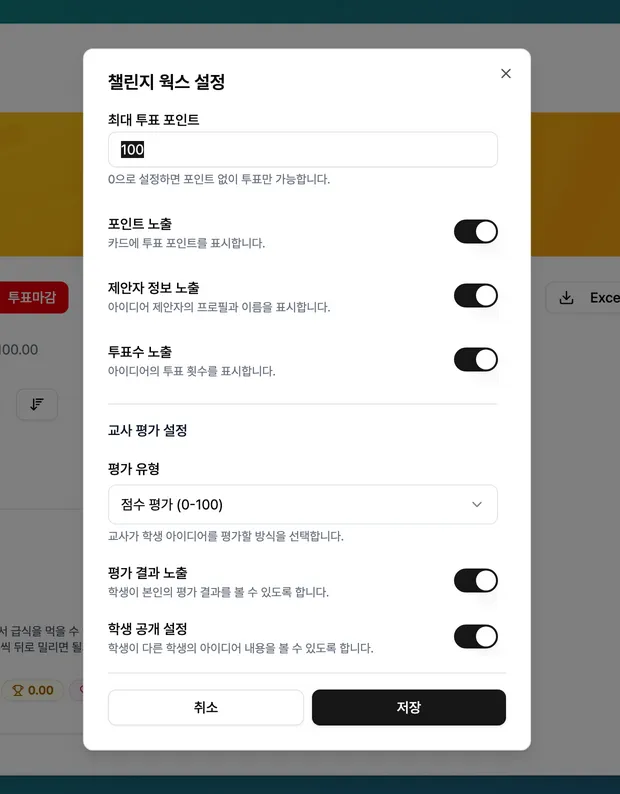Cancel with the 취소 button
Viewport: 620px width, 794px height.
(x=206, y=707)
